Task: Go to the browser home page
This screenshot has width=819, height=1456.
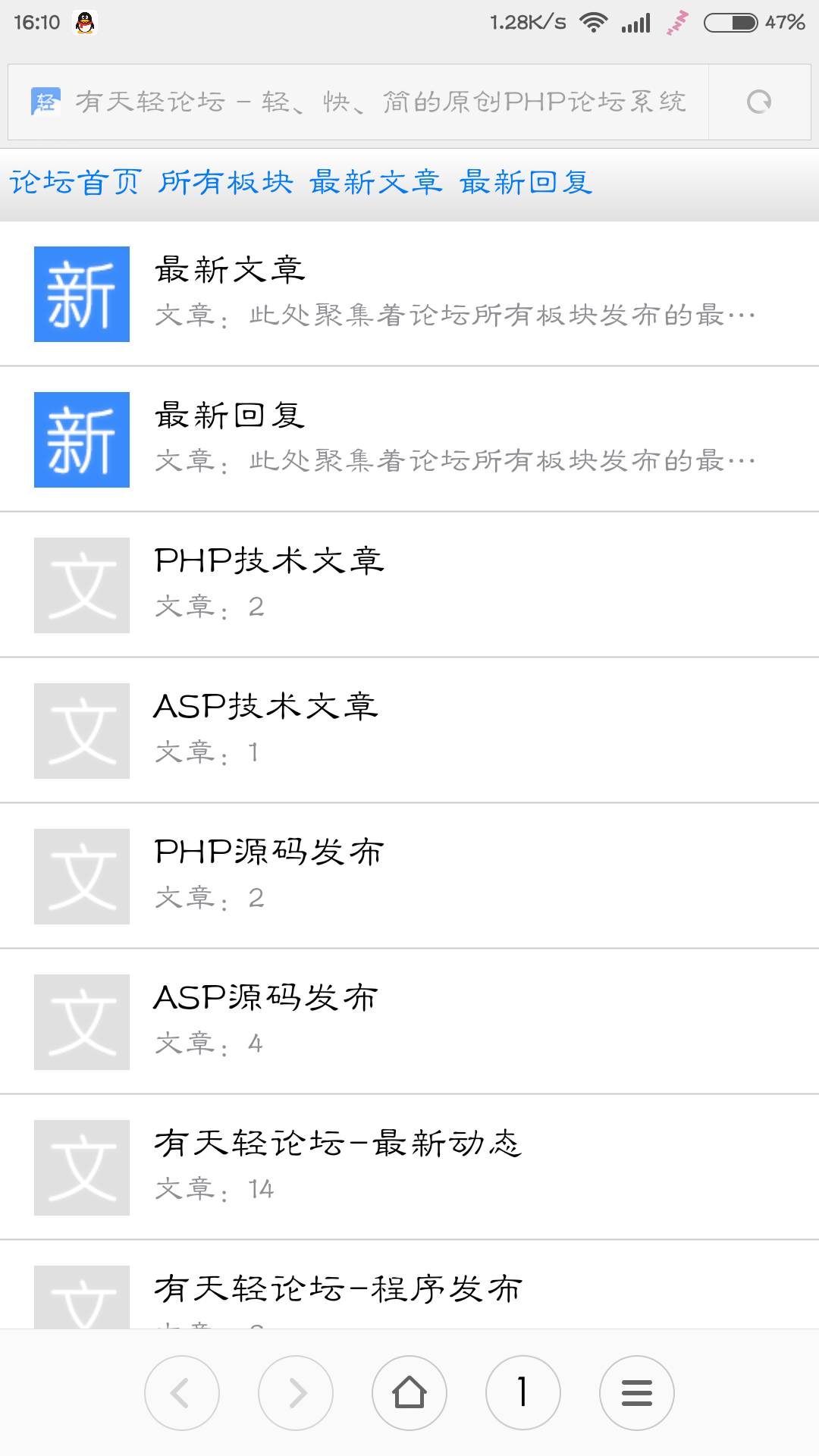Action: tap(409, 1393)
